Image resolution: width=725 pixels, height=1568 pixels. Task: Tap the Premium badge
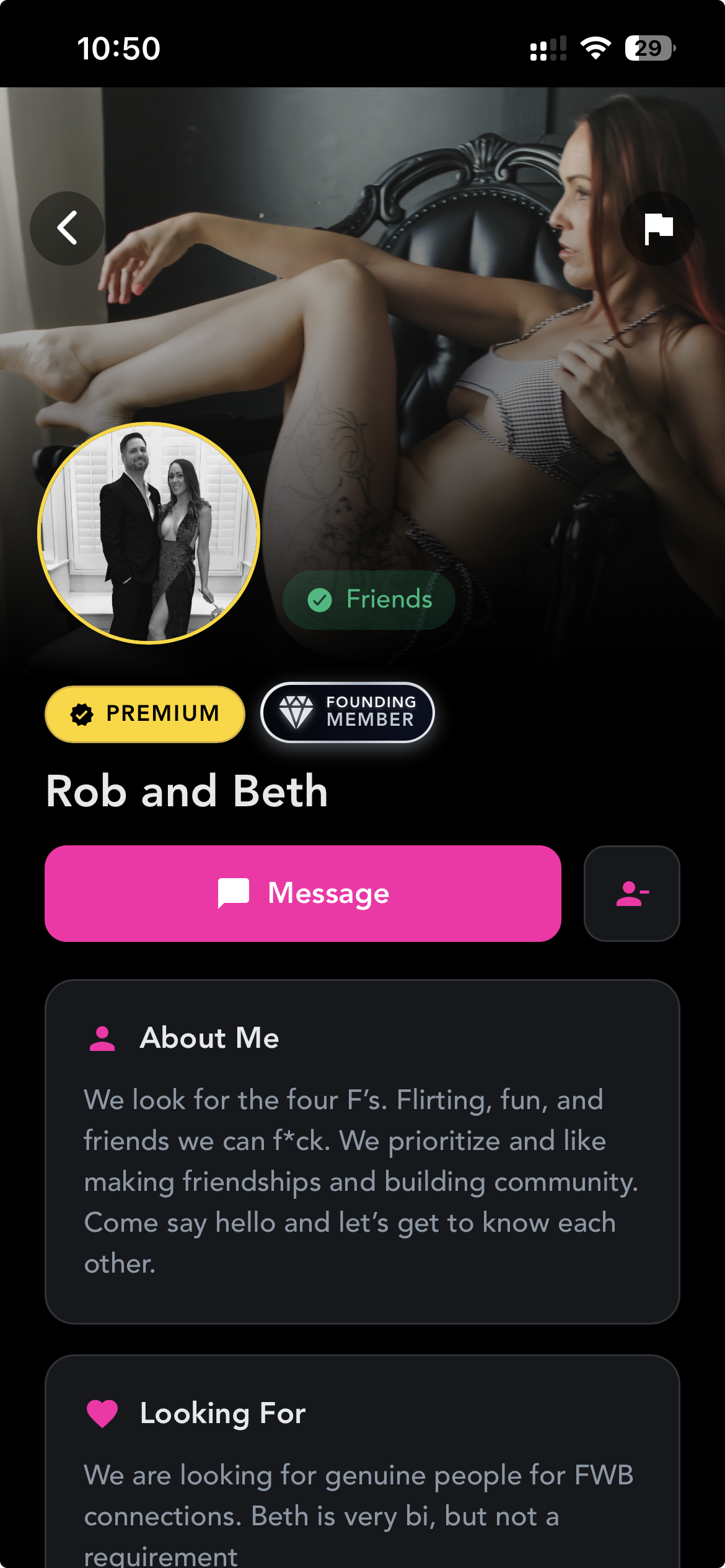[x=145, y=713]
